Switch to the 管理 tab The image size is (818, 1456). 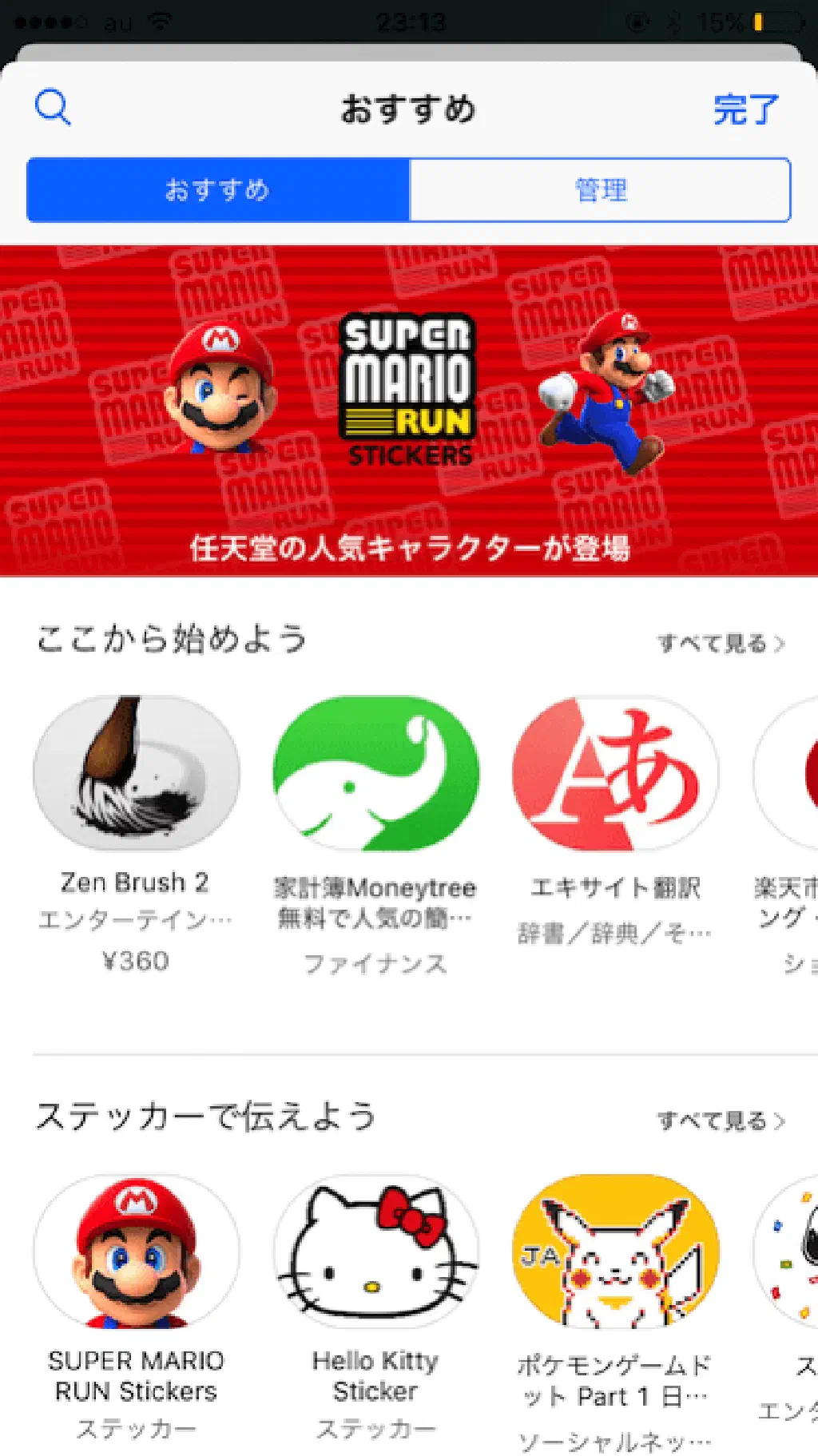pyautogui.click(x=601, y=190)
